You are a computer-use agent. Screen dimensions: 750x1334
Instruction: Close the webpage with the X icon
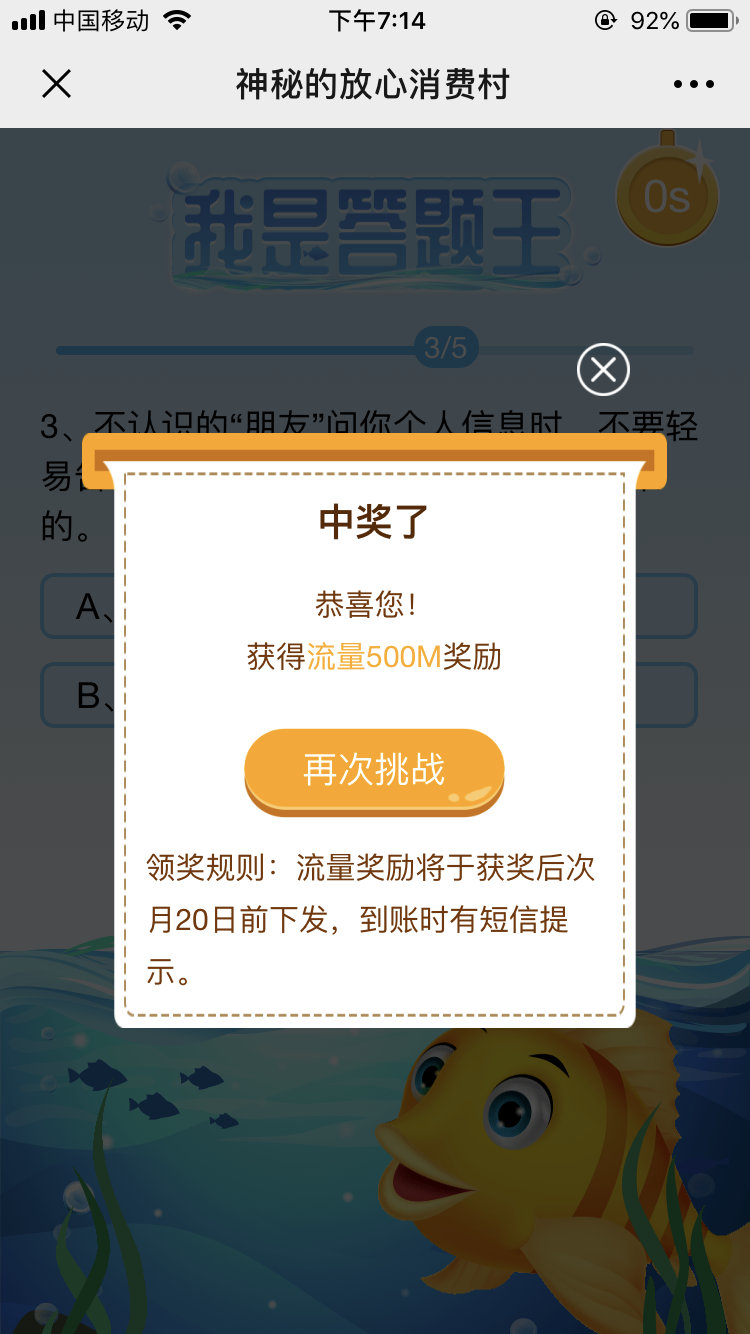point(57,84)
